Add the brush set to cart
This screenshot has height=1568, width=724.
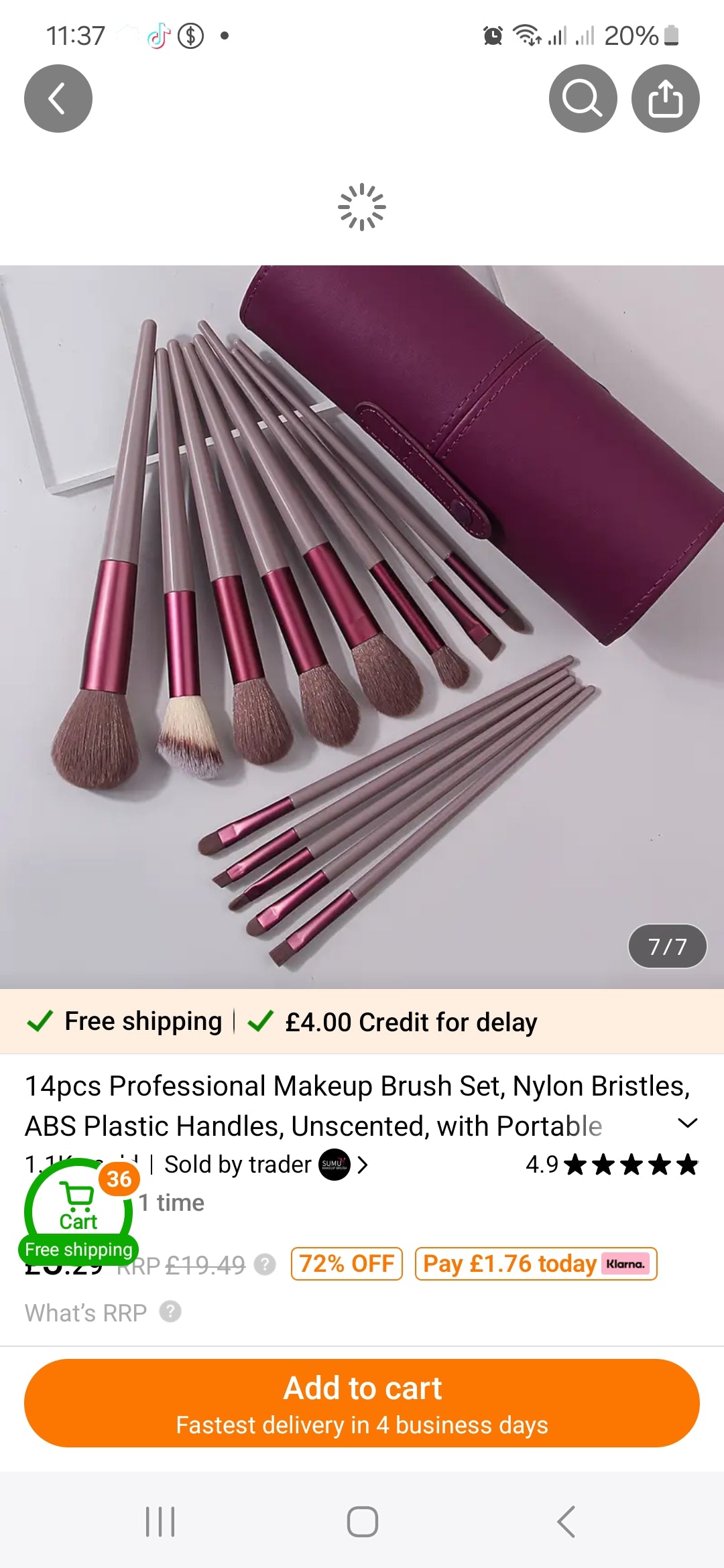(x=362, y=1402)
